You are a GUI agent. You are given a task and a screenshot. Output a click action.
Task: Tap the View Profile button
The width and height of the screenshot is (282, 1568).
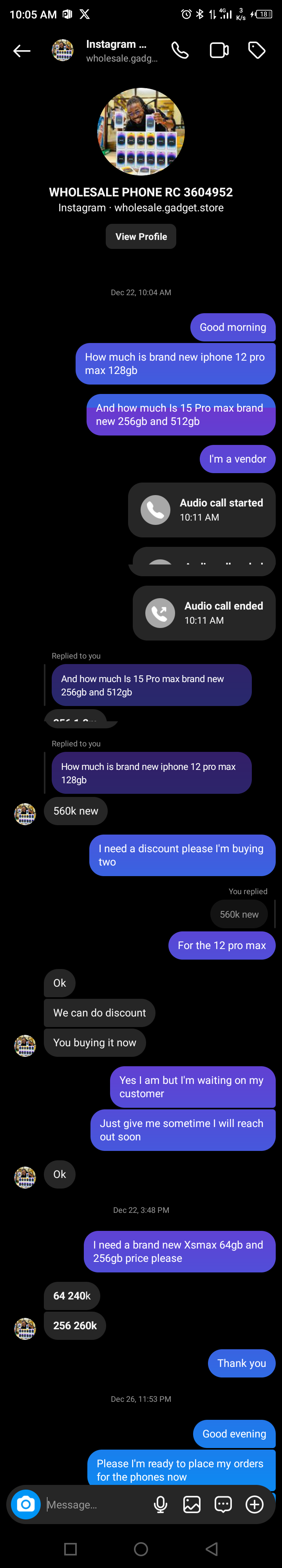pos(141,236)
